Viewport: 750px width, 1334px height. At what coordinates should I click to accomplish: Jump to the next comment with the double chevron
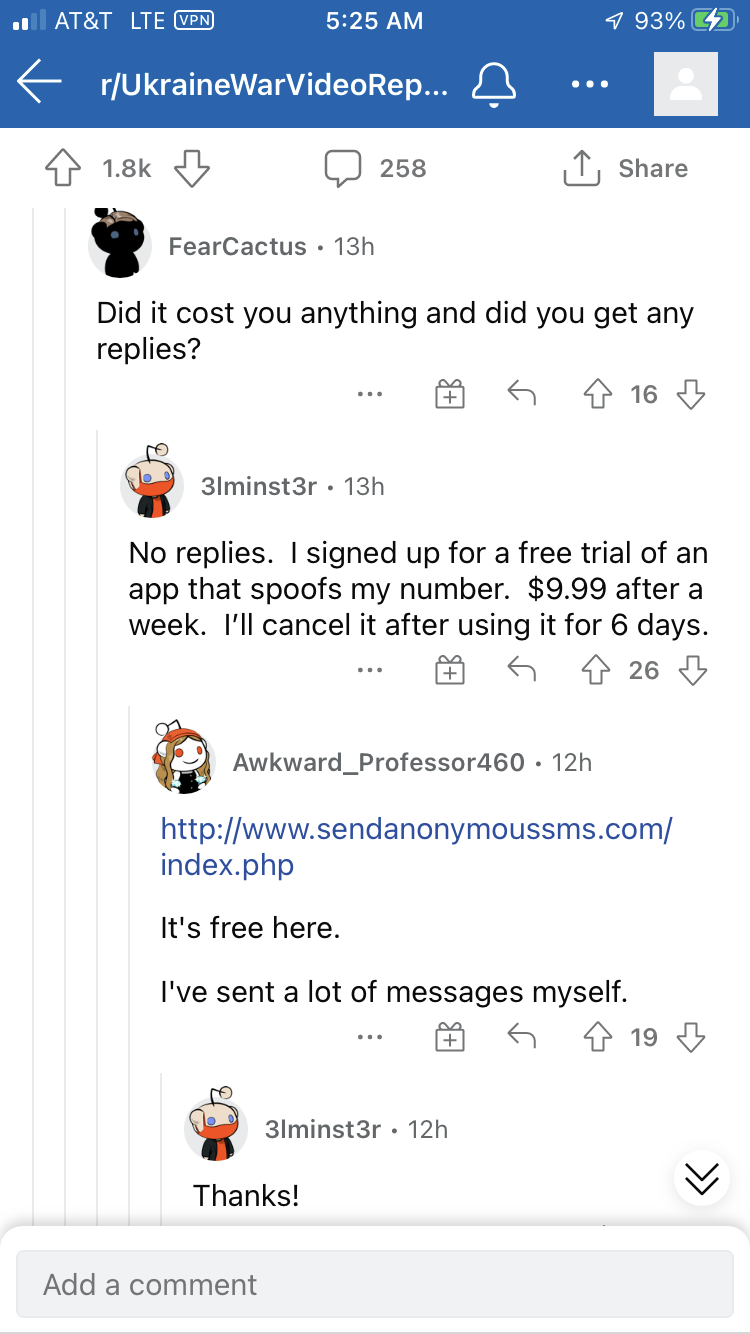[701, 1180]
